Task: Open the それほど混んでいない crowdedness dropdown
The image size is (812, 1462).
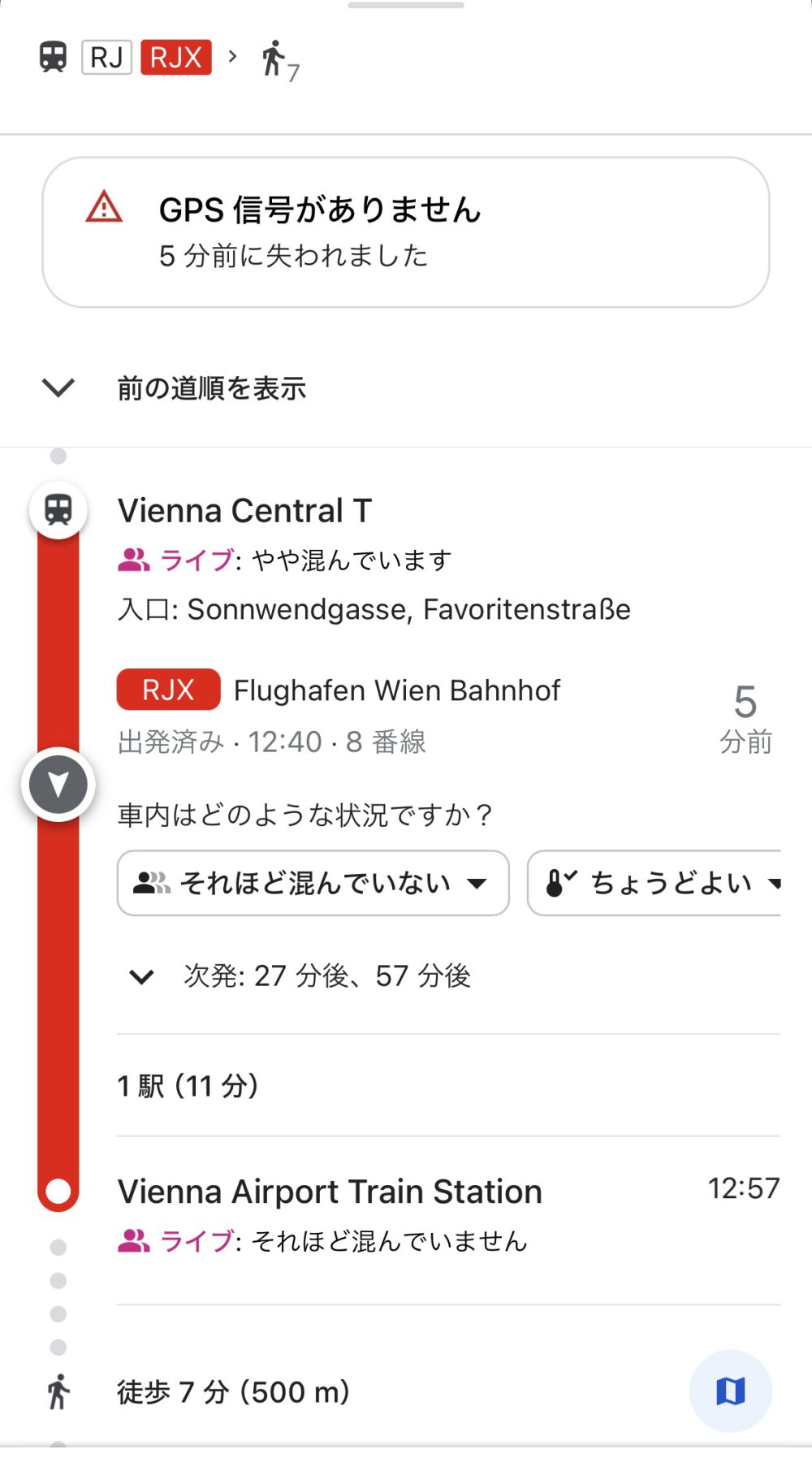Action: tap(313, 883)
